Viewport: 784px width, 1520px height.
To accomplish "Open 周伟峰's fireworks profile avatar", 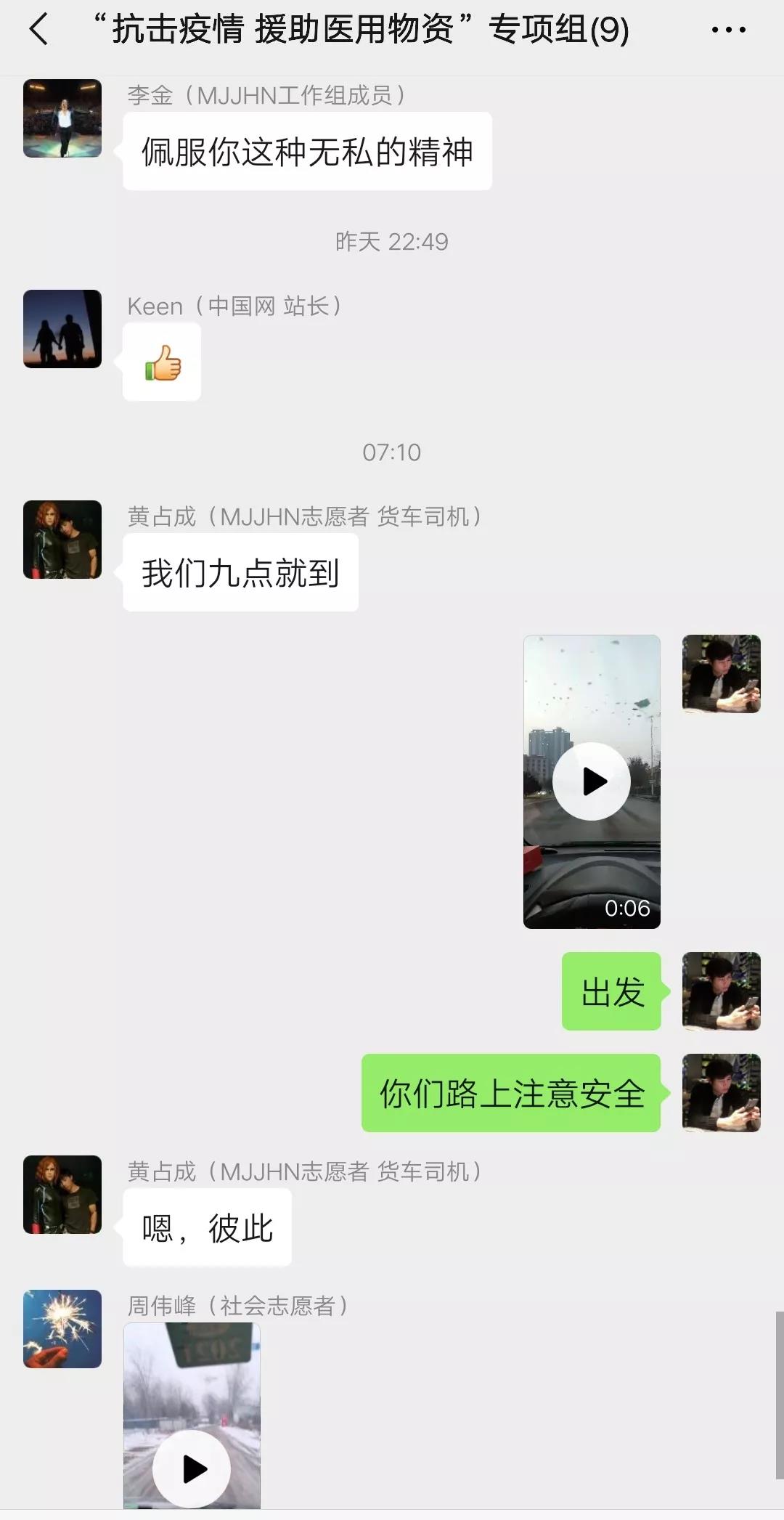I will [62, 1329].
